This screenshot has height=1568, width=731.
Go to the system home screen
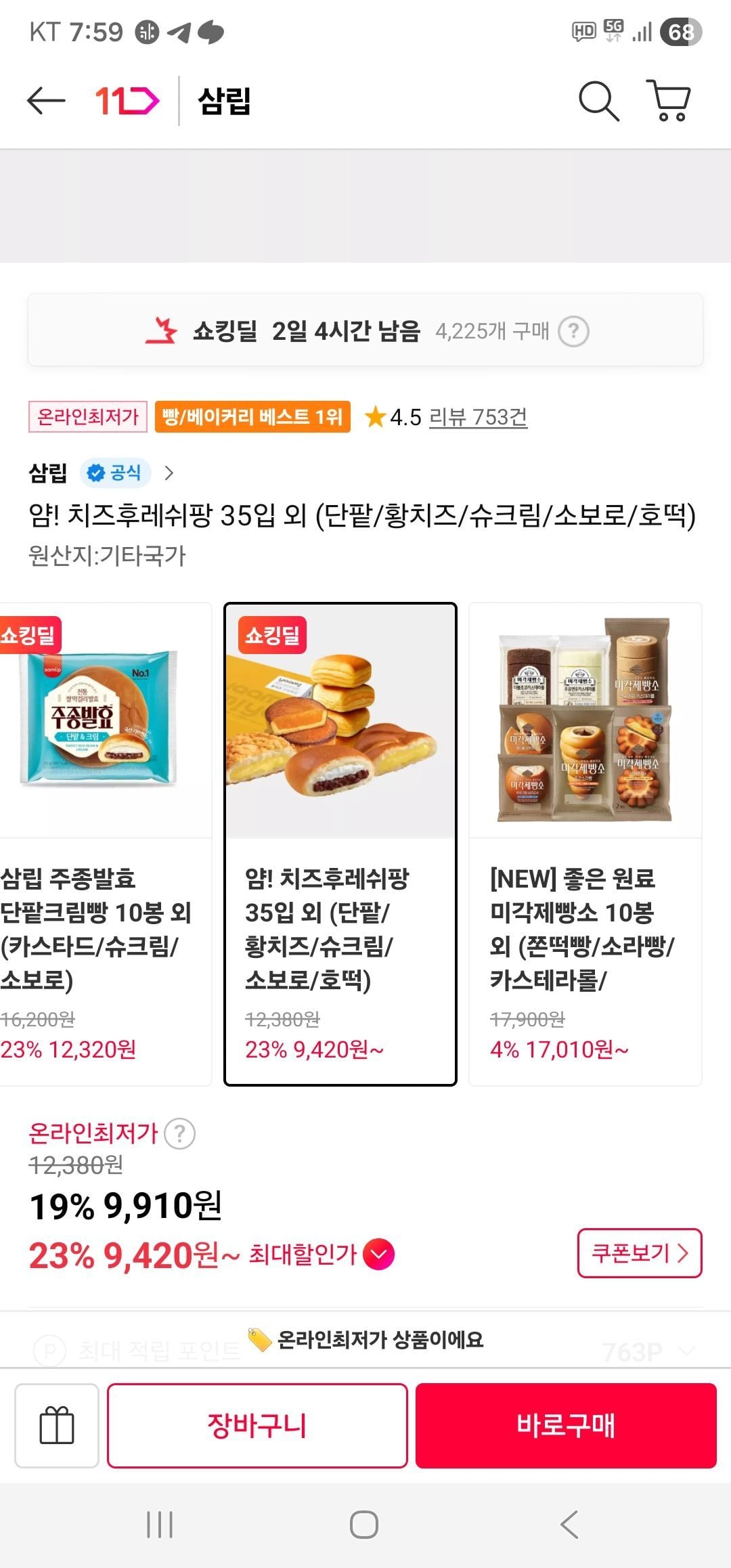click(364, 1524)
